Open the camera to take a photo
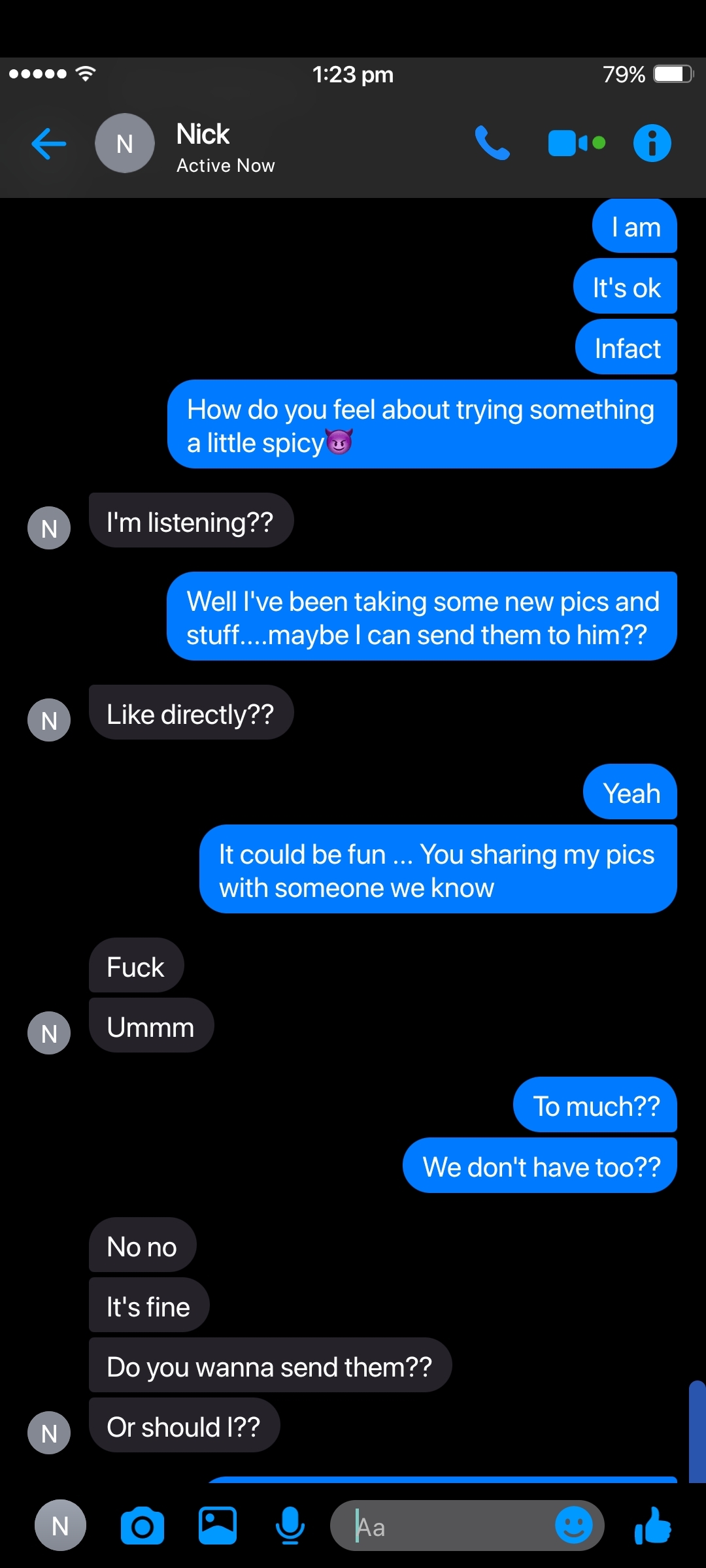The image size is (706, 1568). click(143, 1526)
